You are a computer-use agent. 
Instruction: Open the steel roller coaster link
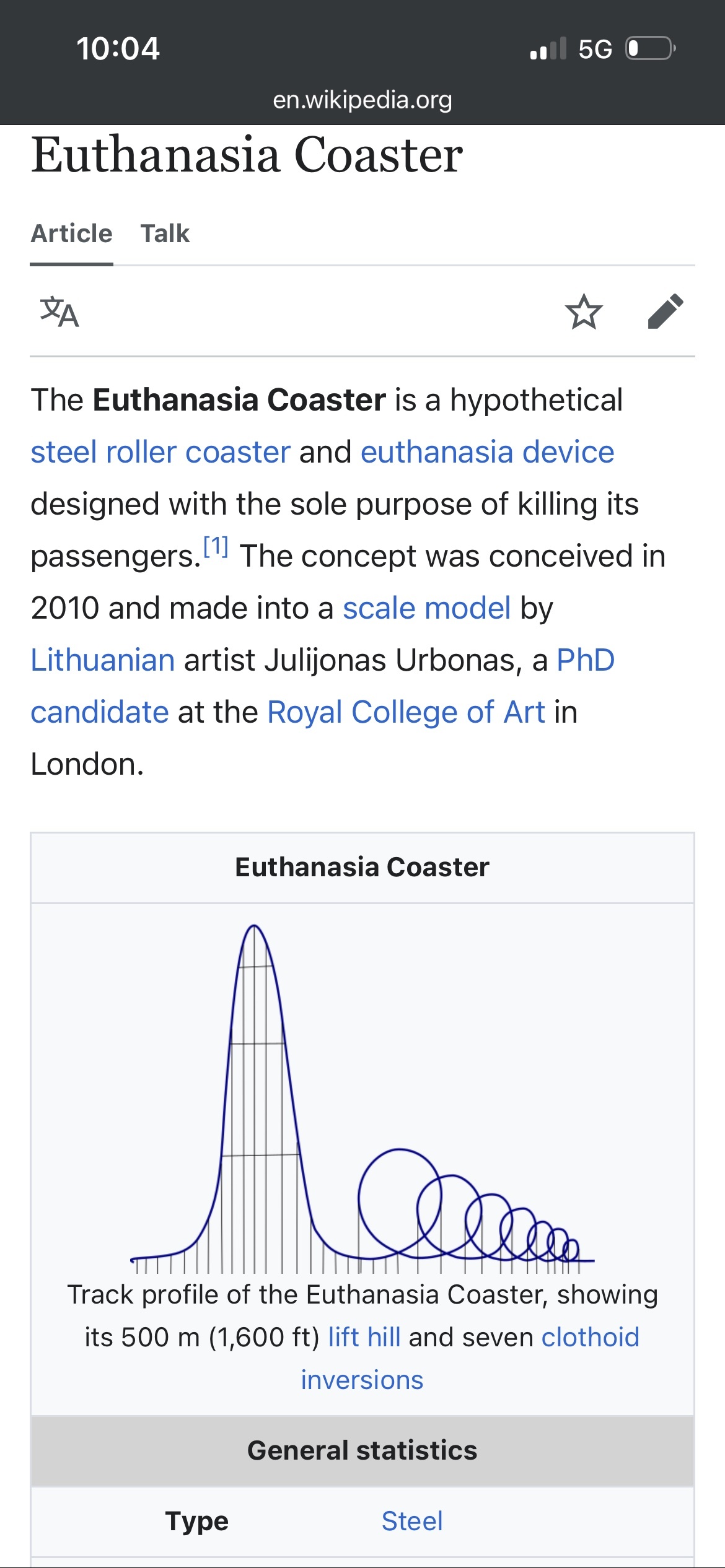click(x=160, y=452)
